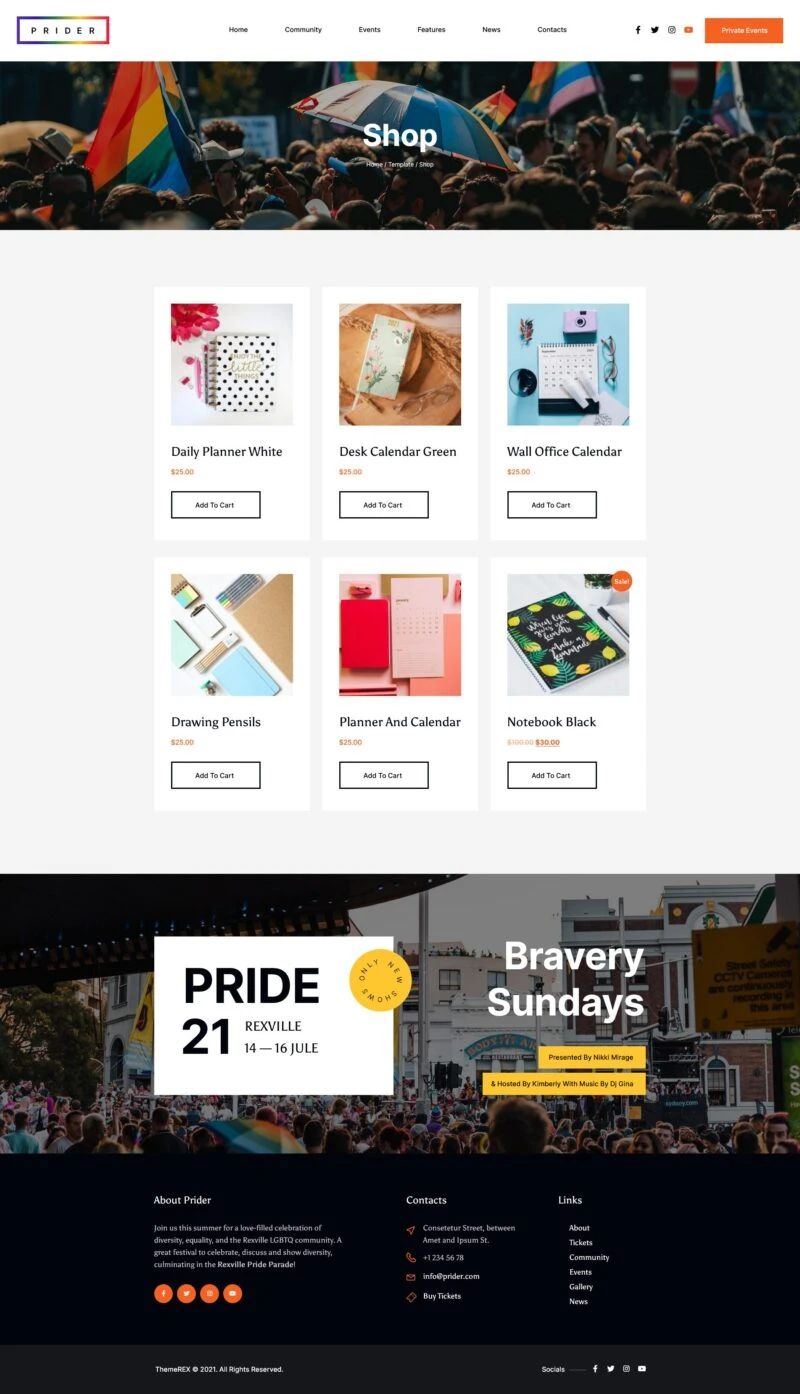
Task: Tap the Private Events button
Action: 744,31
